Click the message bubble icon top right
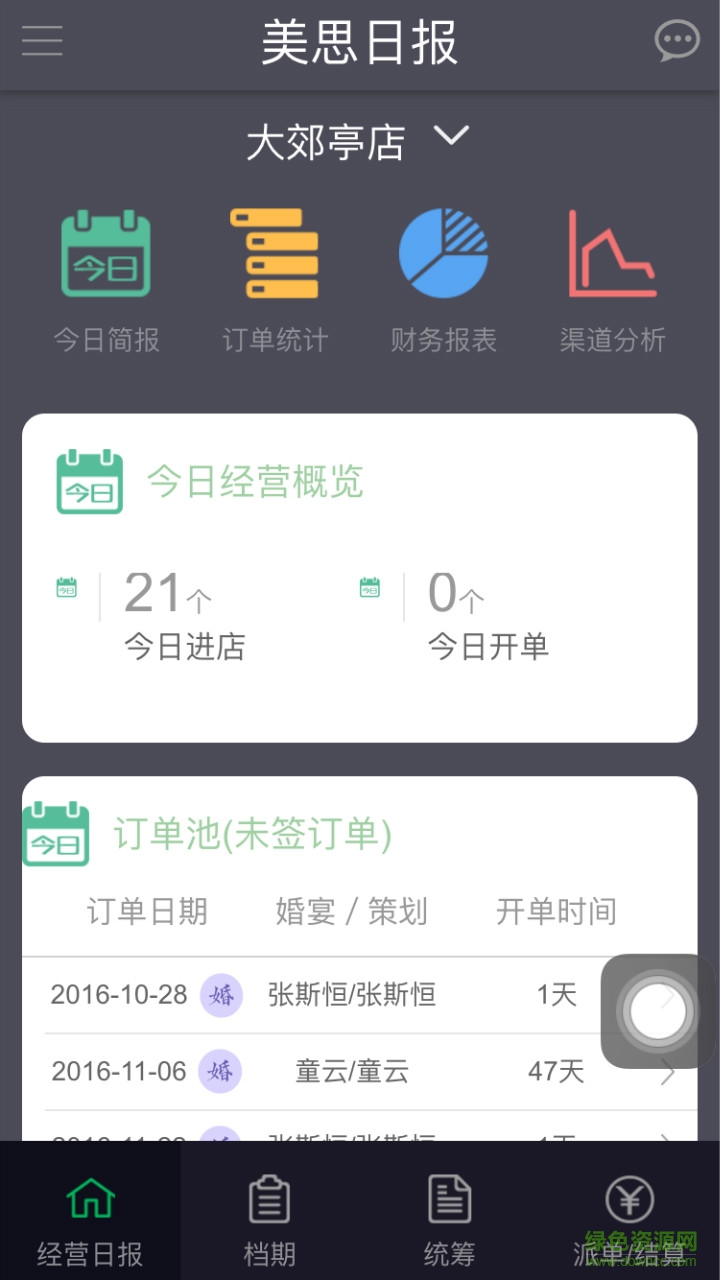This screenshot has height=1280, width=720. pyautogui.click(x=677, y=40)
